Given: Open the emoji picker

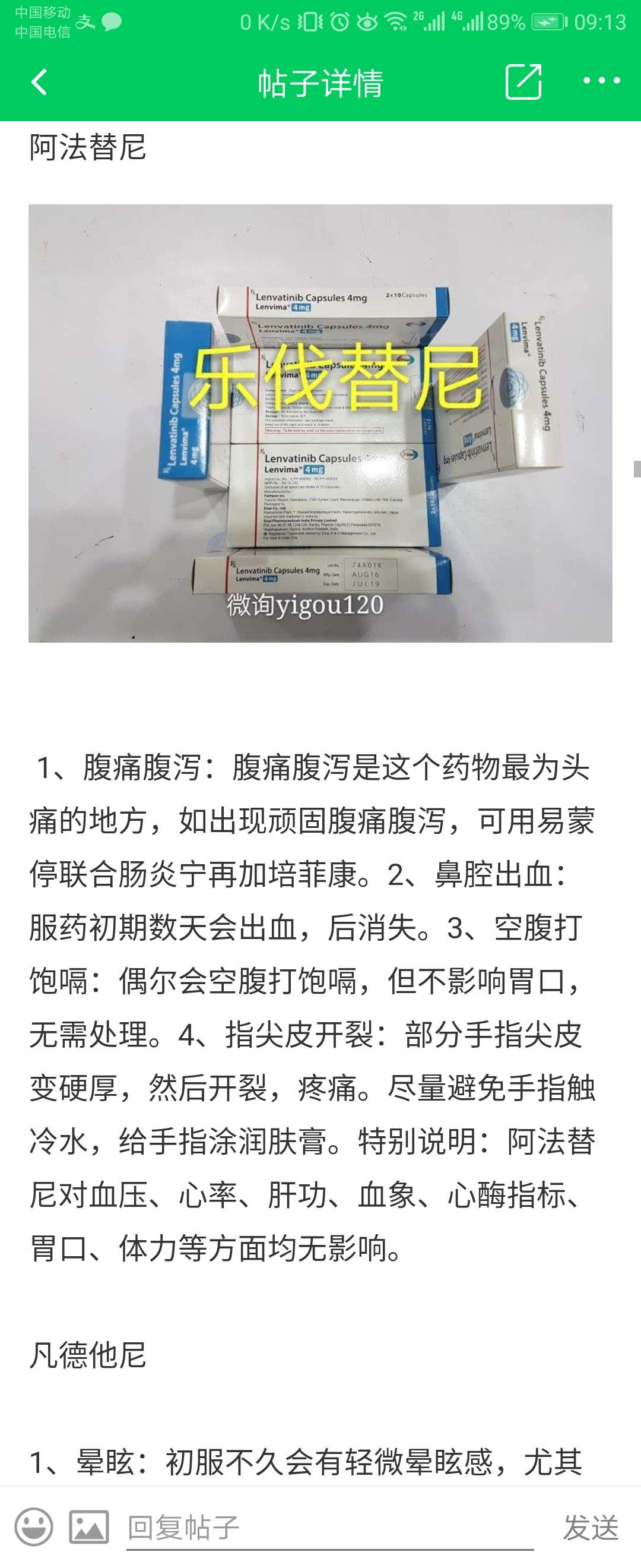Looking at the screenshot, I should coord(33,1527).
